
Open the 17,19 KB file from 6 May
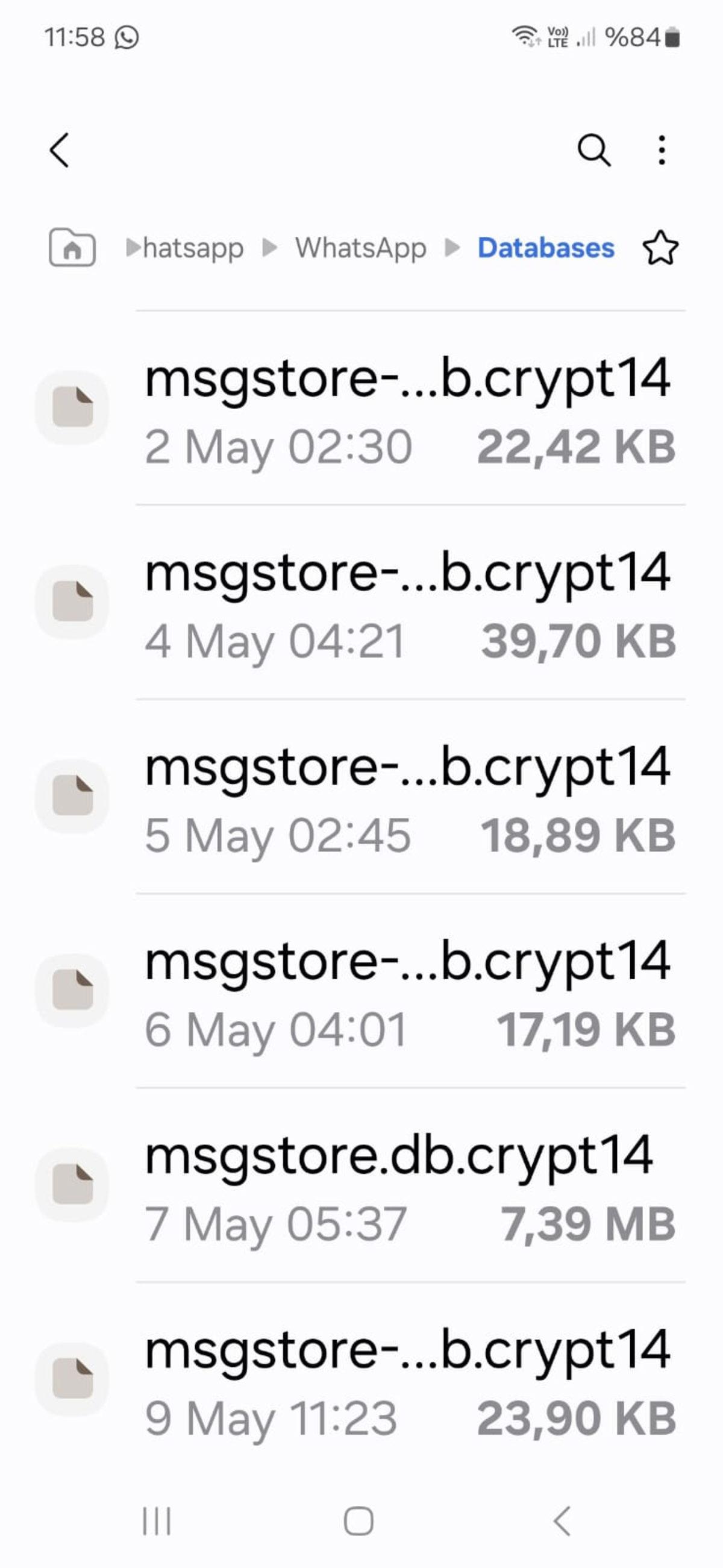[408, 992]
